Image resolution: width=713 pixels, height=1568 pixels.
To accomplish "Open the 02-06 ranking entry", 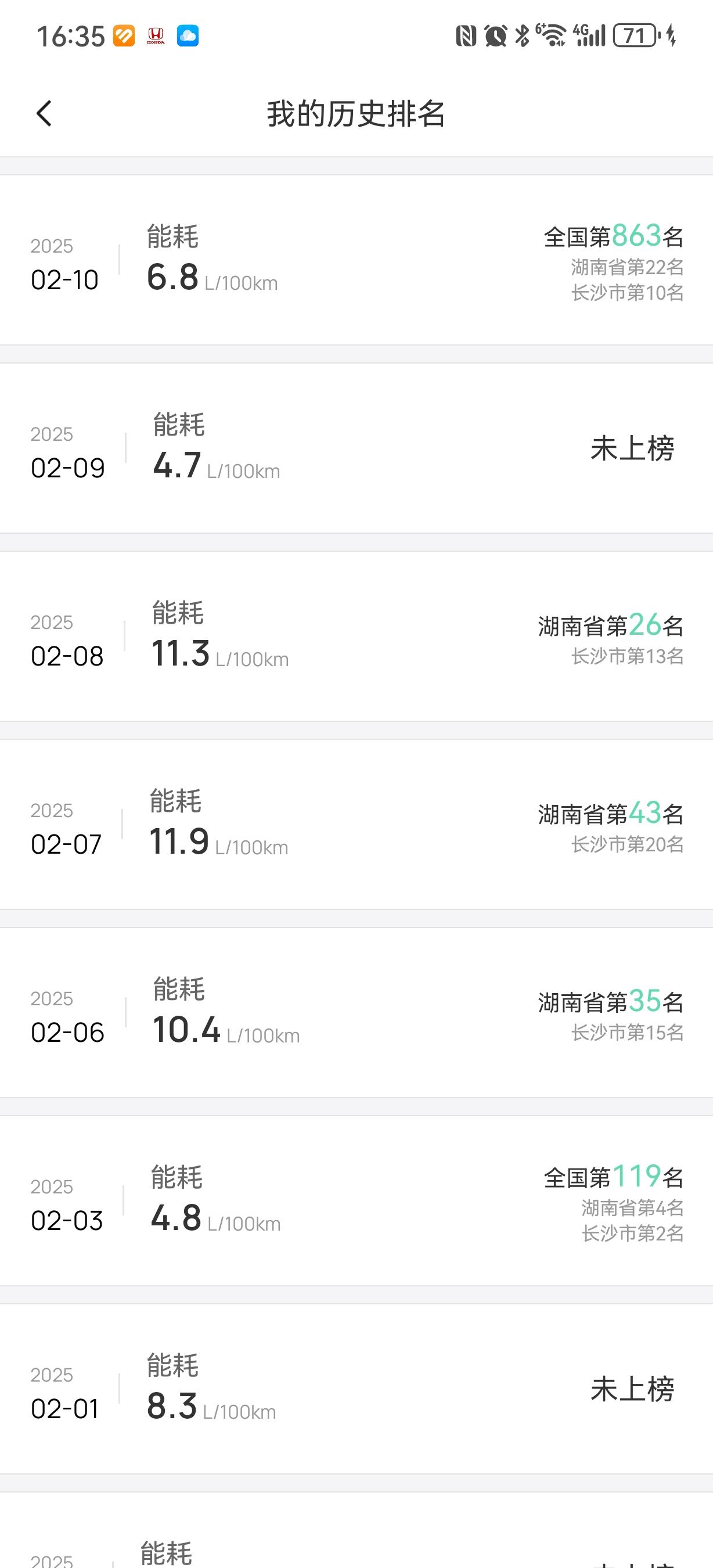I will click(x=356, y=1012).
